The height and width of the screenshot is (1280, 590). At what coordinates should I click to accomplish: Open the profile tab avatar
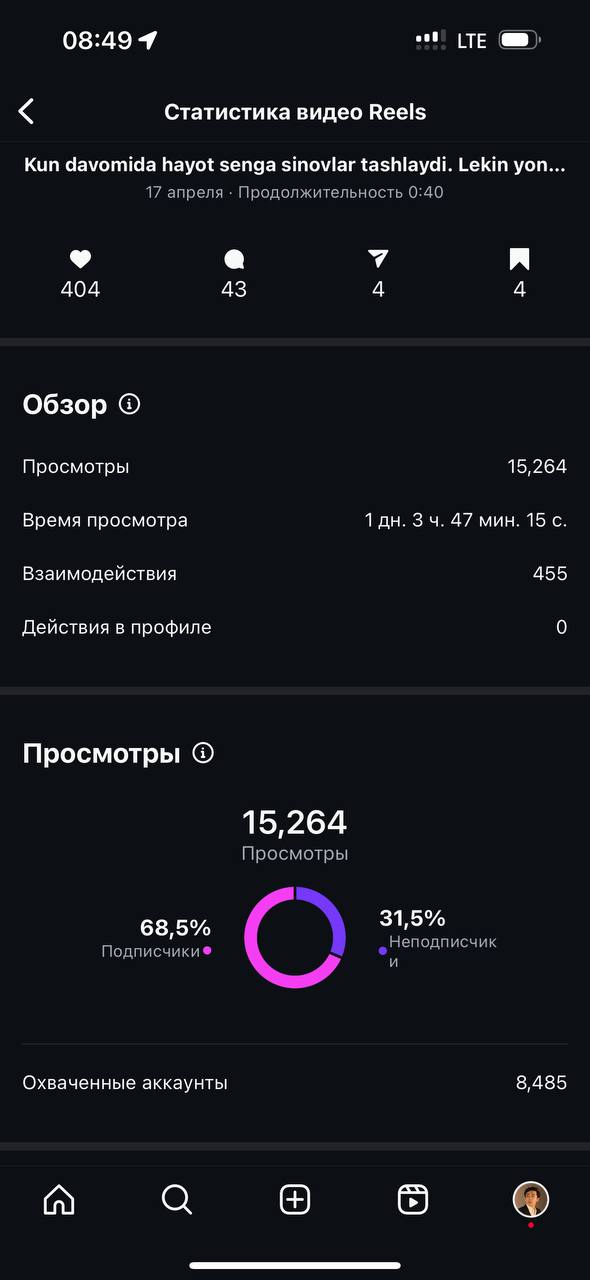point(531,1199)
